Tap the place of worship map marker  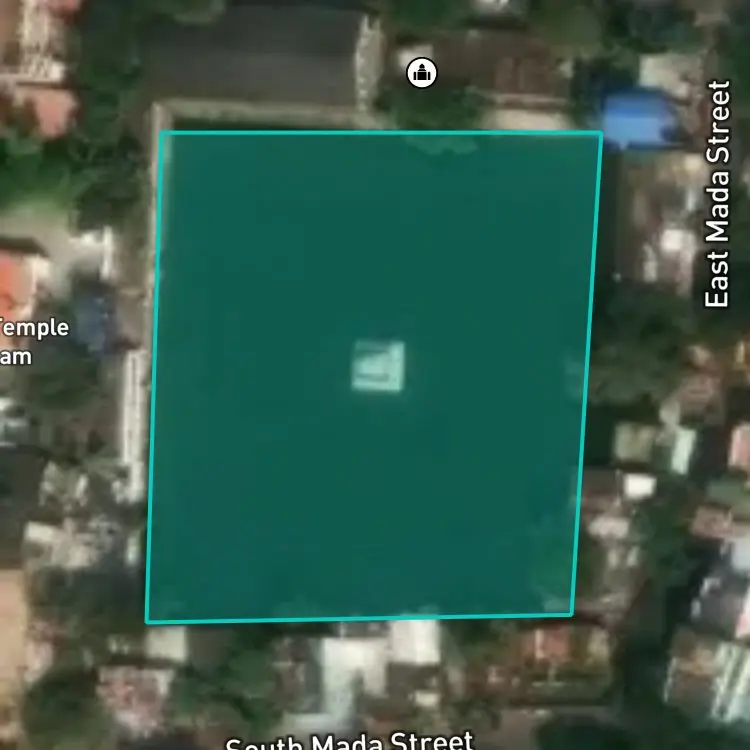421,73
